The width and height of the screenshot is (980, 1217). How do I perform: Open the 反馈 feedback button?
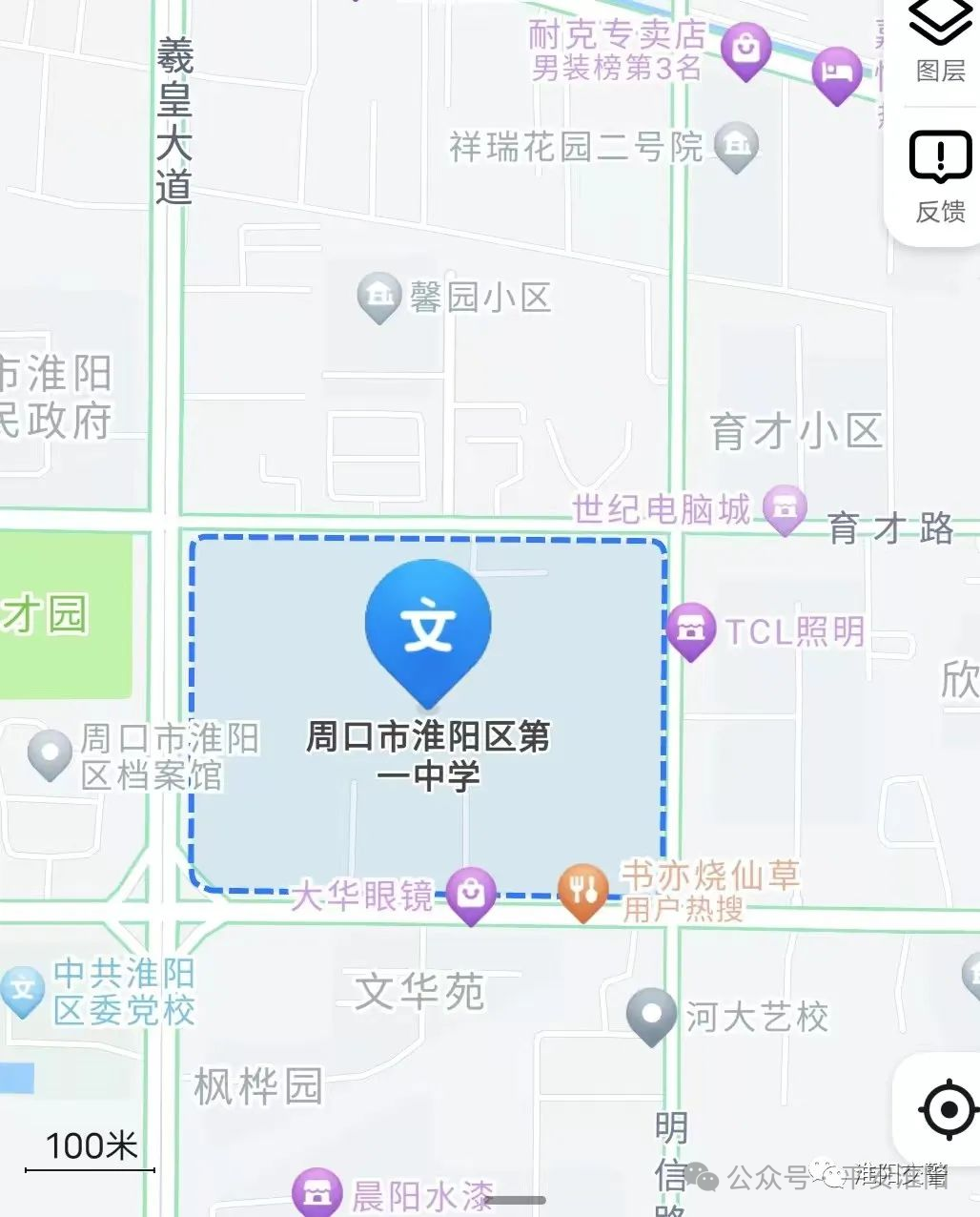pyautogui.click(x=940, y=176)
